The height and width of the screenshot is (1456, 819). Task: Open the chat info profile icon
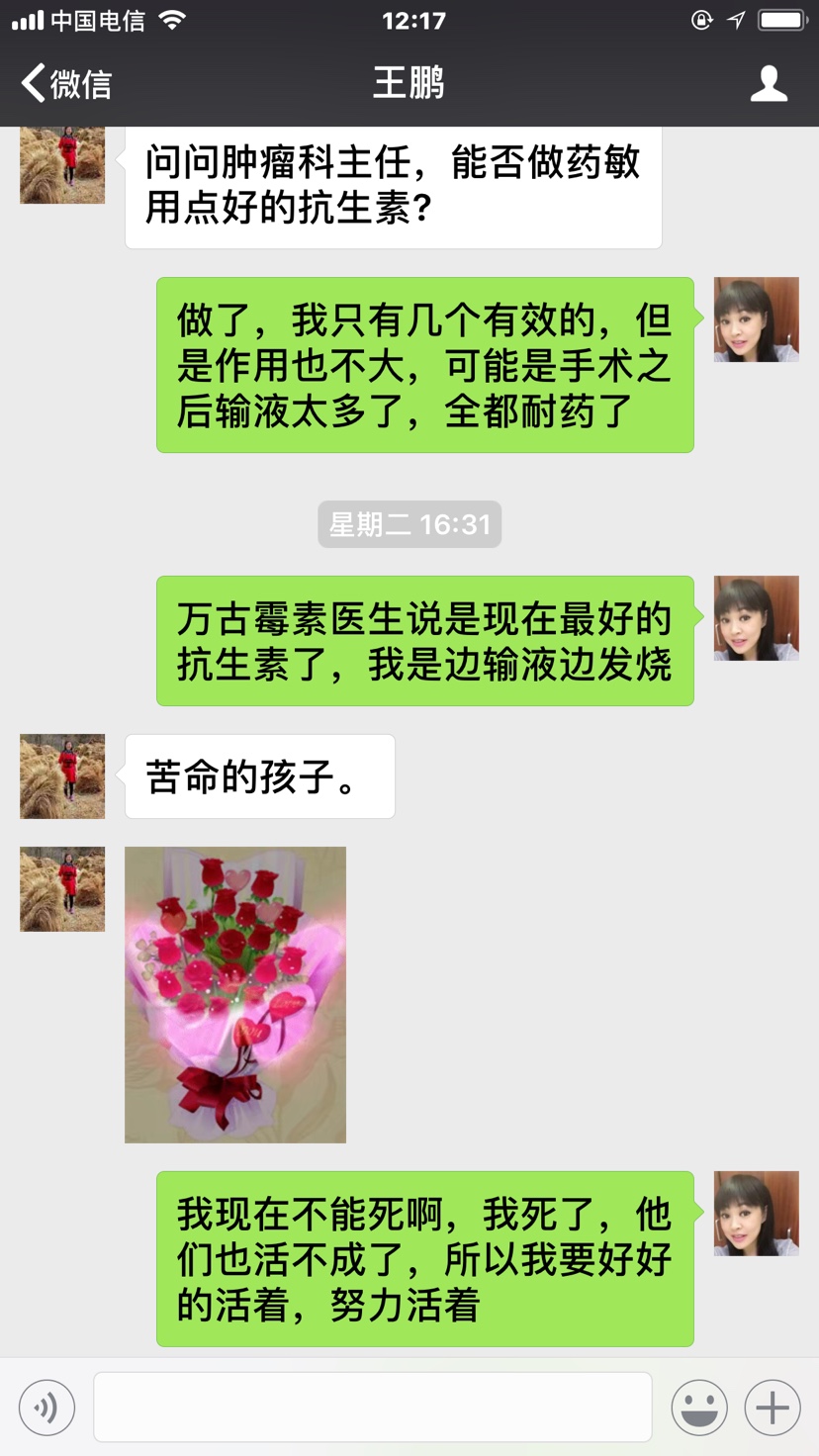[768, 84]
